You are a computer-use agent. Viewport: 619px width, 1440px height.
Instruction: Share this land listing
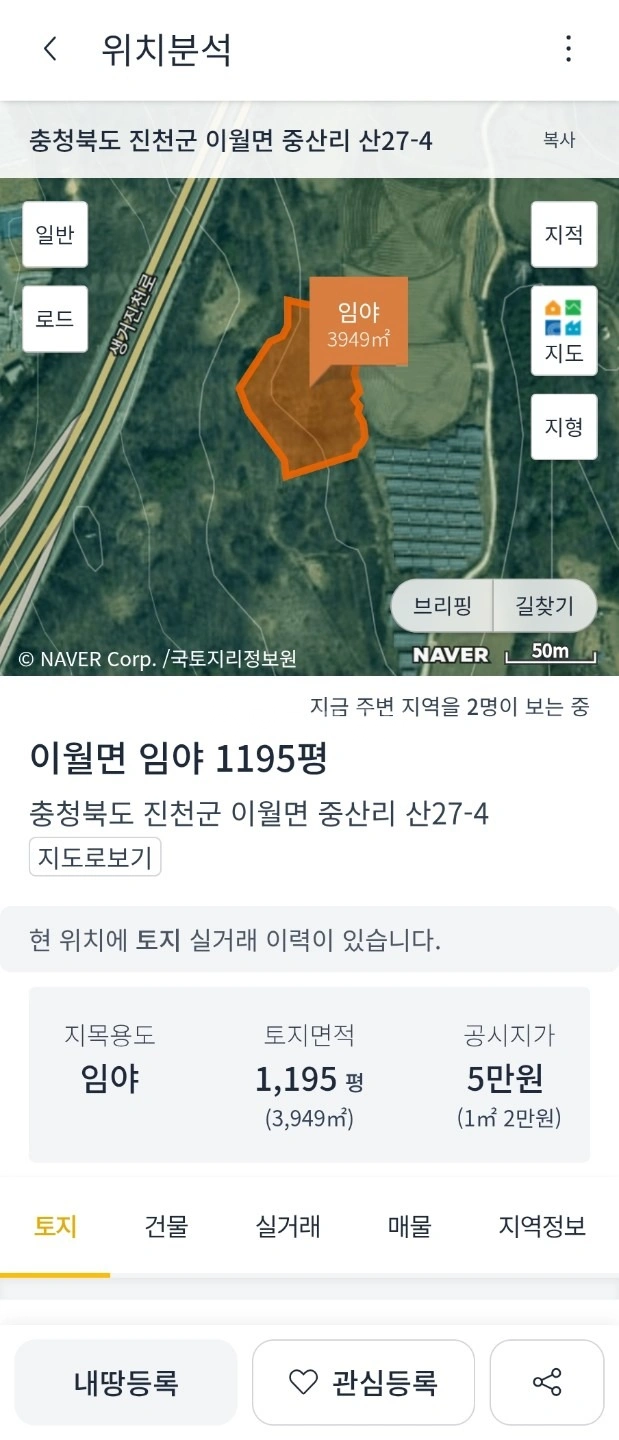547,1383
